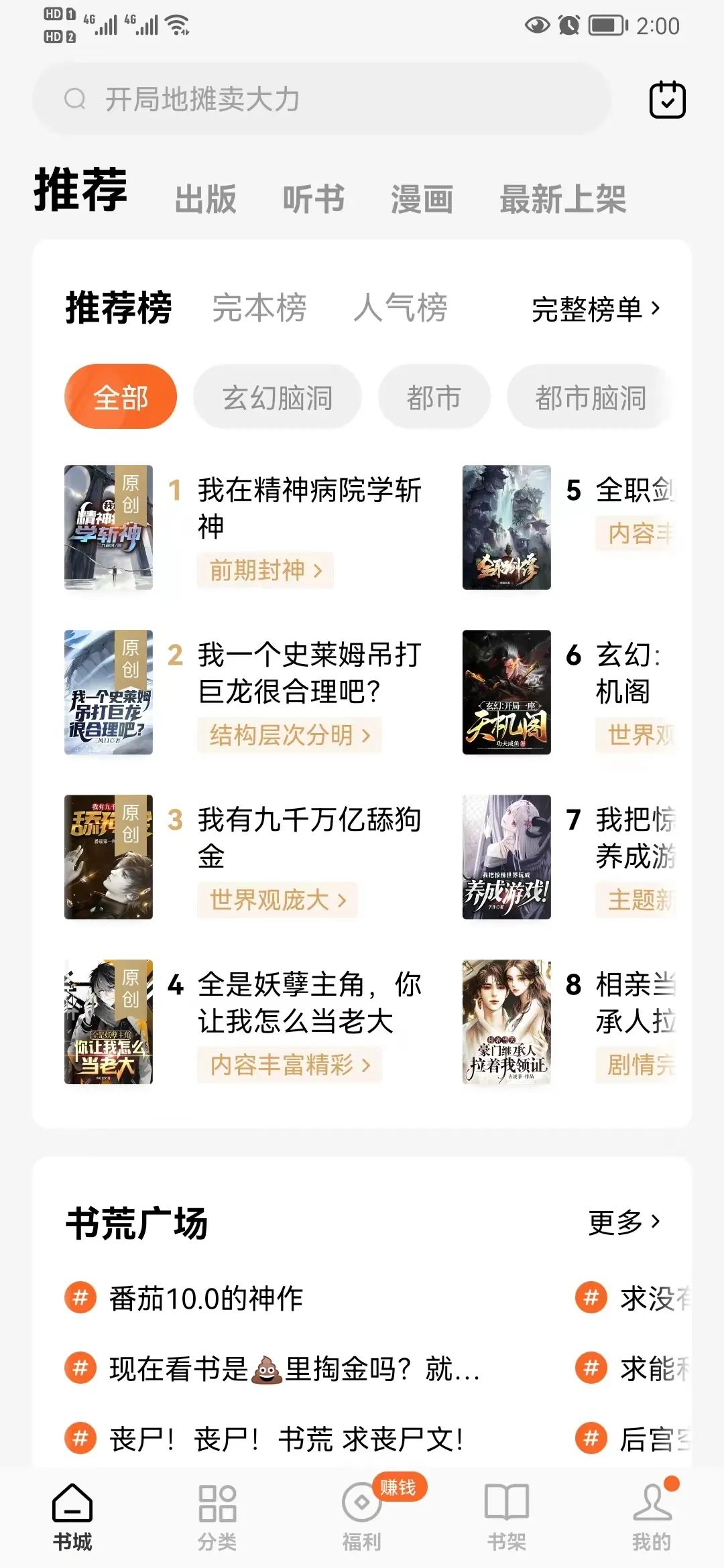Screen dimensions: 724x1568
Task: Select the 都市脑洞 filter chip
Action: 590,397
